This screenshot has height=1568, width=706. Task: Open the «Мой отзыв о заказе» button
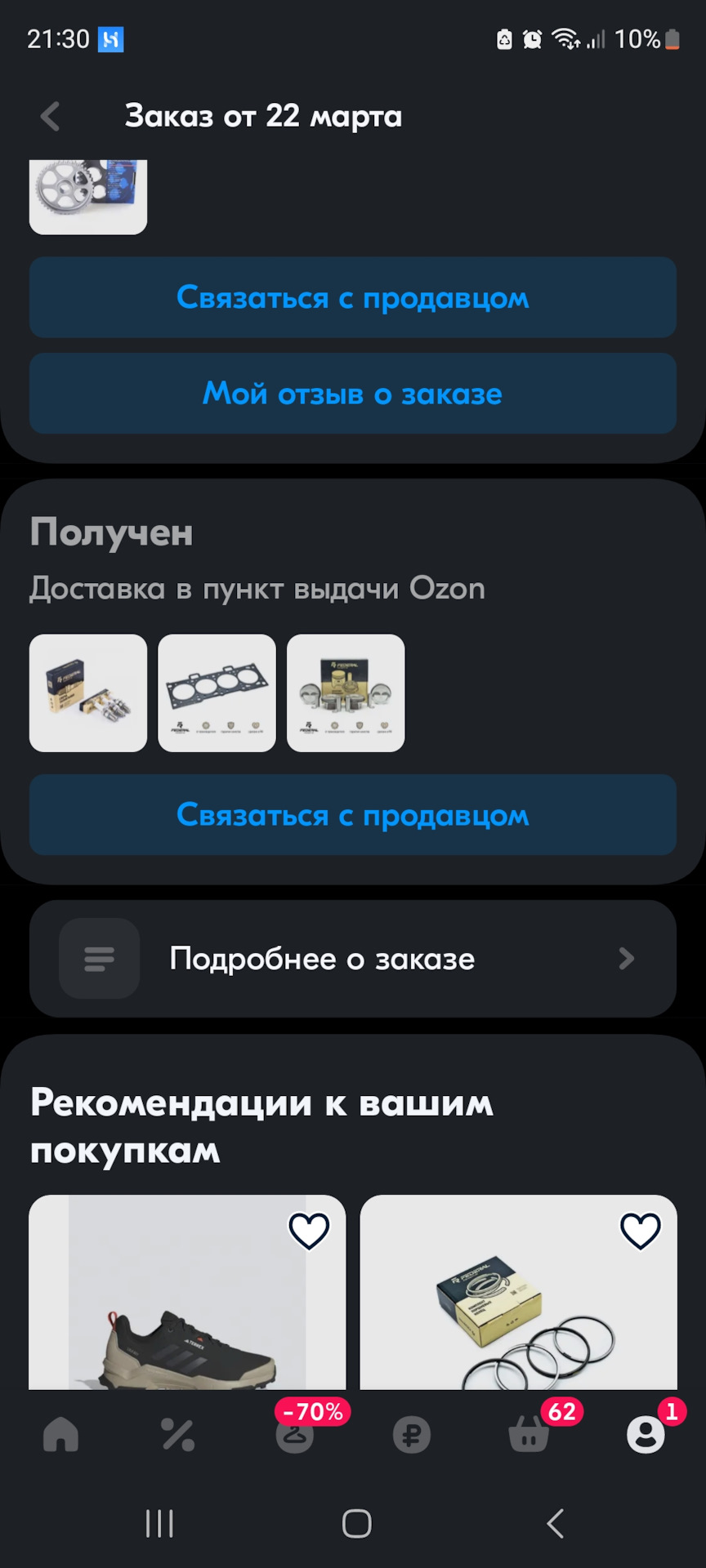[x=353, y=394]
